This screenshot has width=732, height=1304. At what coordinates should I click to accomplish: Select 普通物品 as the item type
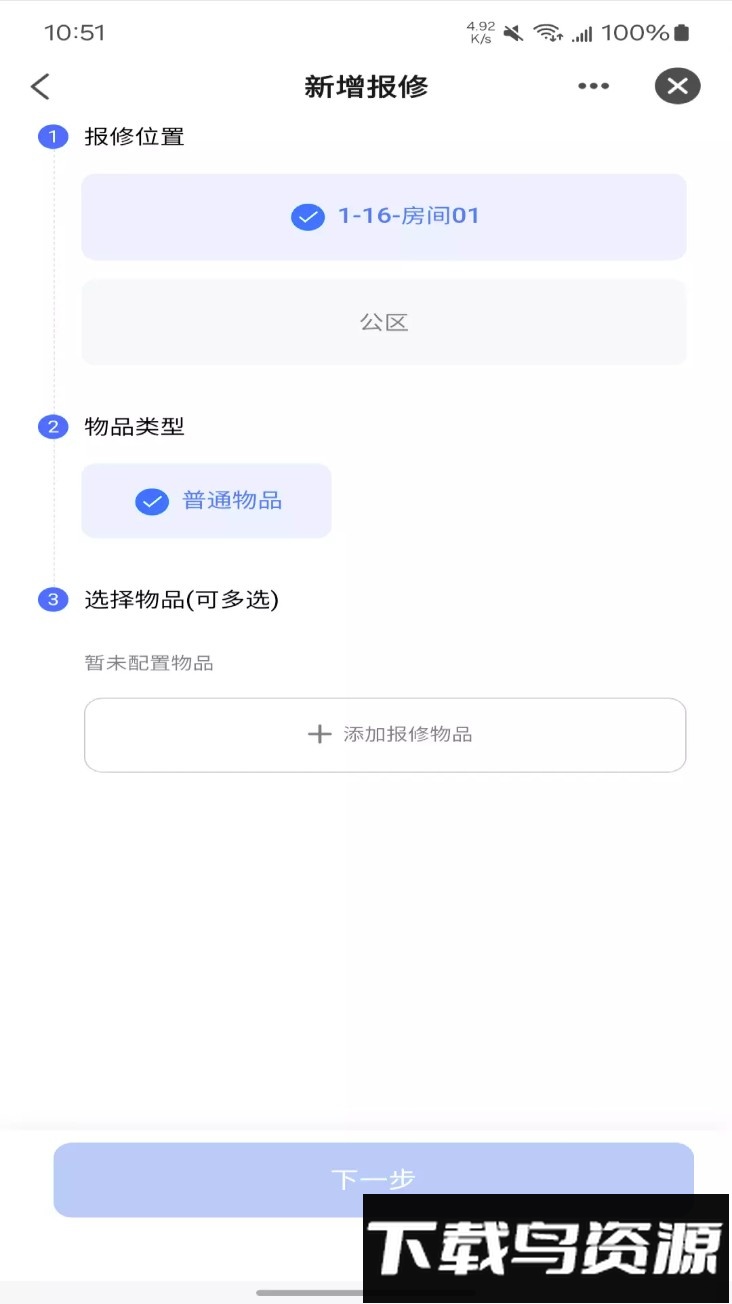point(206,501)
